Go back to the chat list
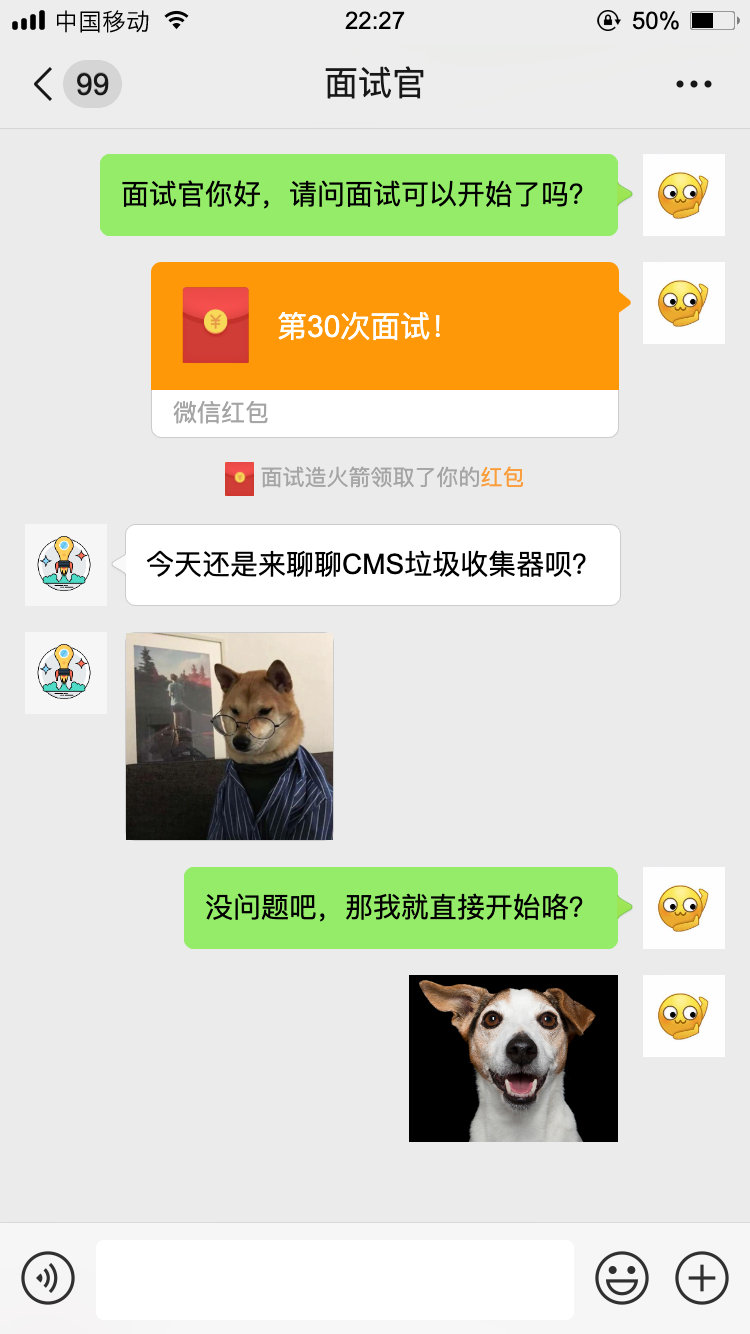Screen dimensions: 750x1334 tap(44, 84)
